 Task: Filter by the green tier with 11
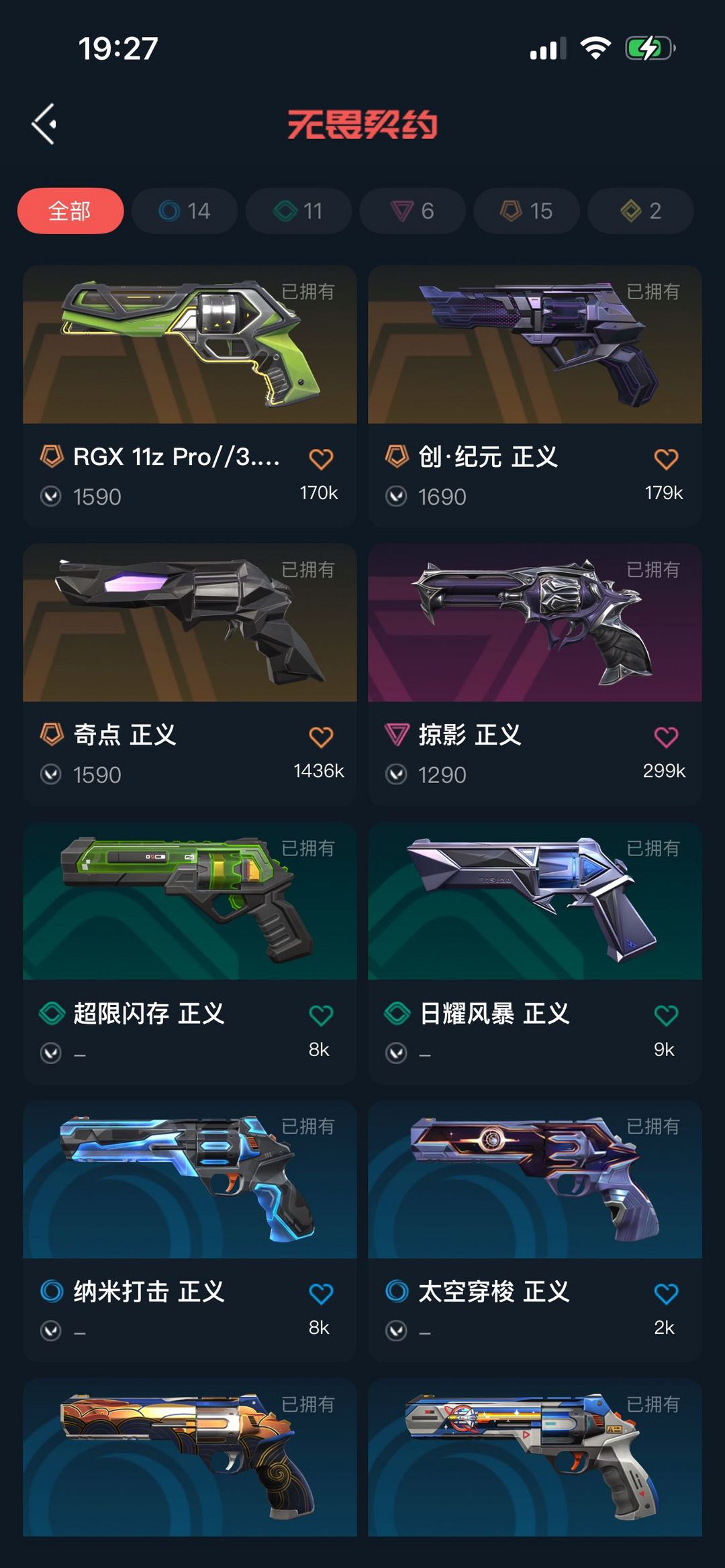point(299,211)
